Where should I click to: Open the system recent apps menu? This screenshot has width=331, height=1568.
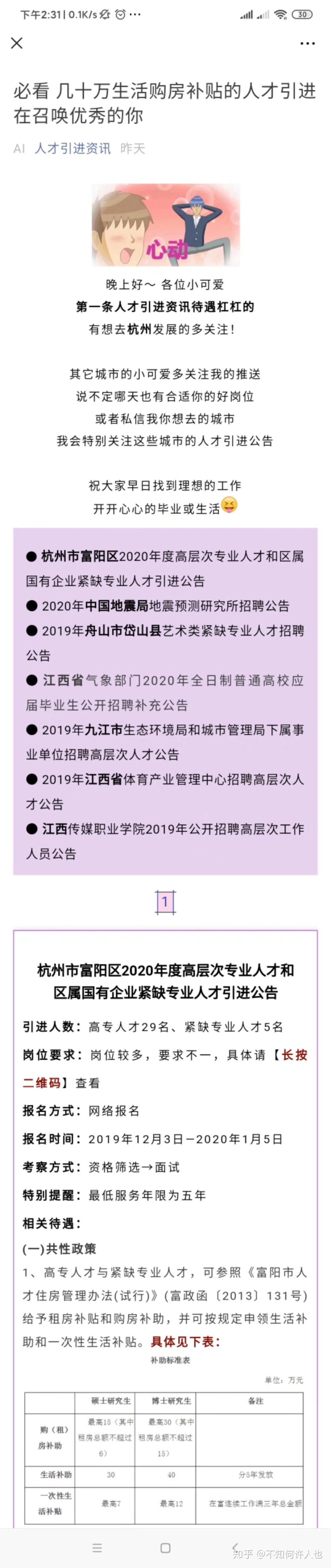(x=97, y=1547)
